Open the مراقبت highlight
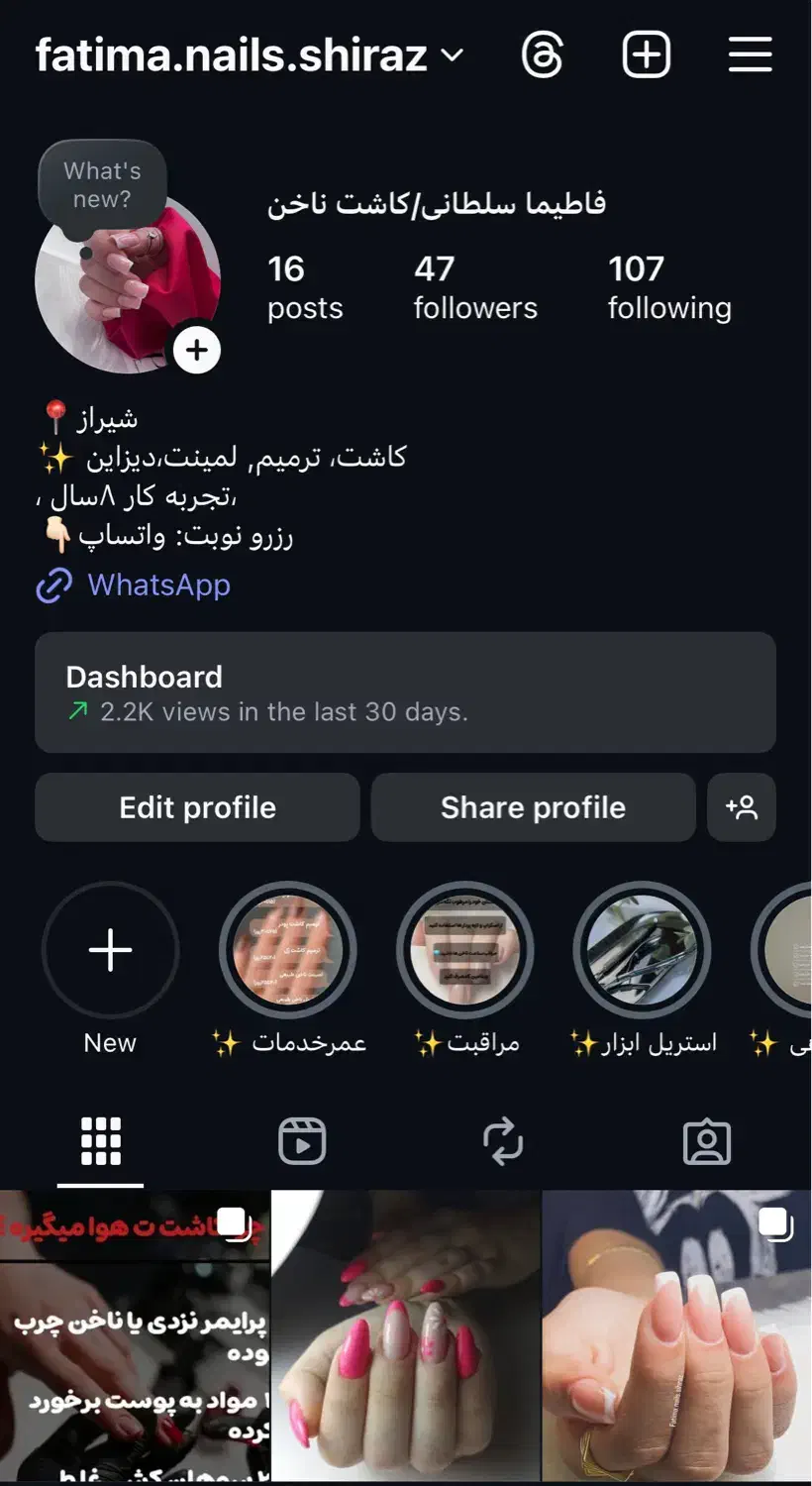This screenshot has width=812, height=1486. (465, 951)
